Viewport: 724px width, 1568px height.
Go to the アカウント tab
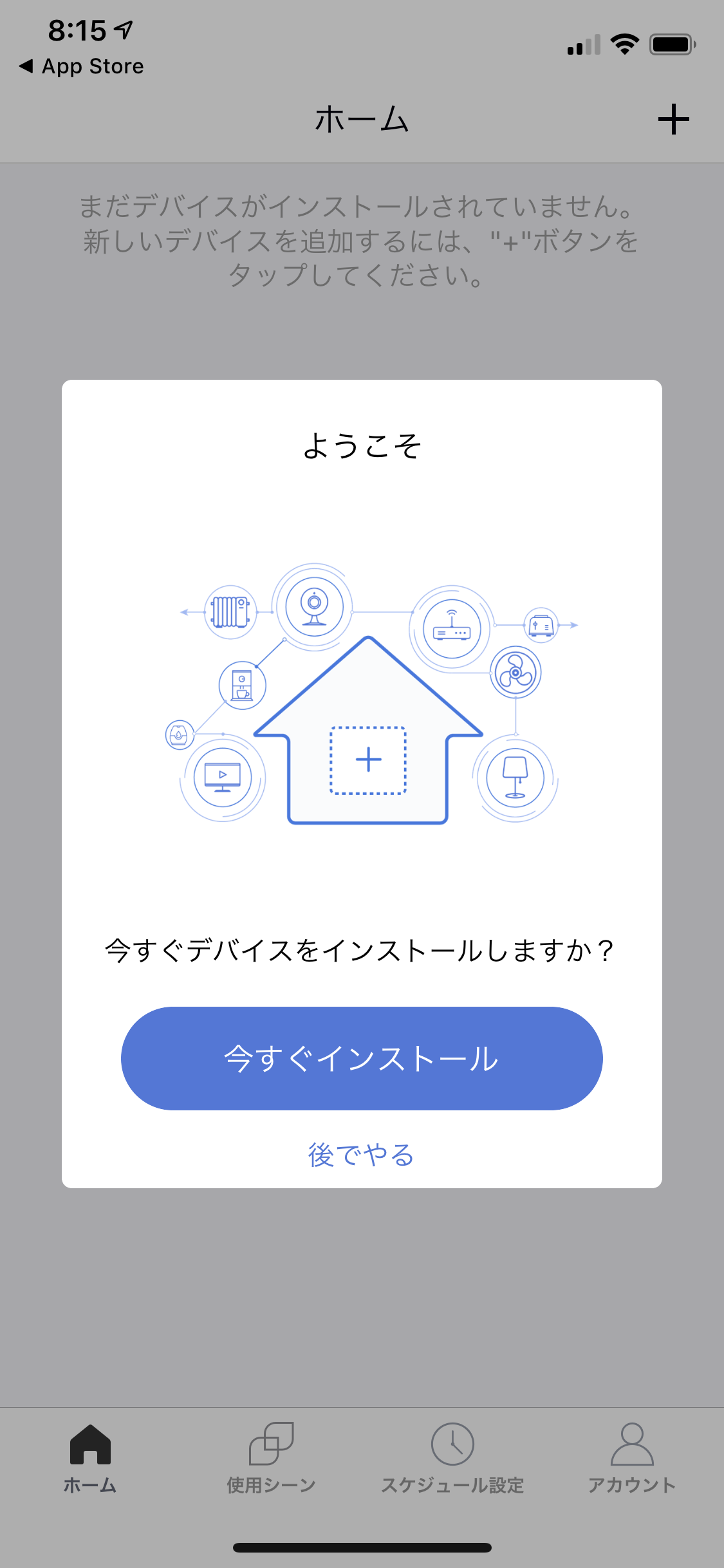[632, 1457]
